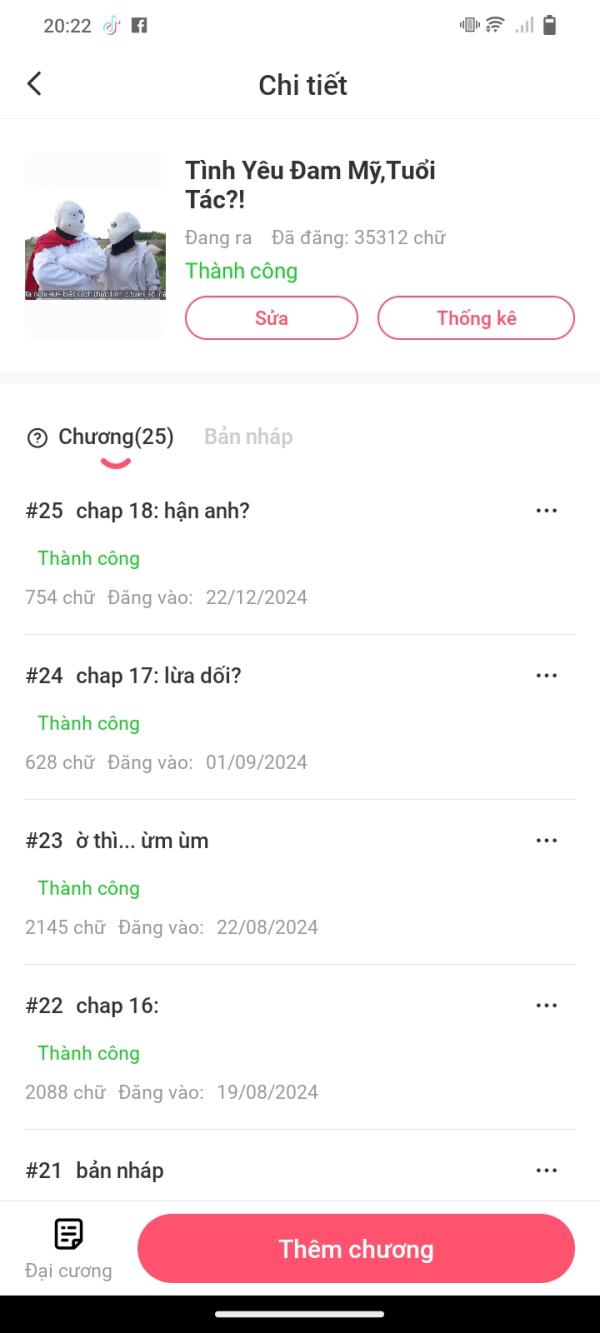Go back from the Chi tiết page
The image size is (600, 1333).
click(35, 84)
